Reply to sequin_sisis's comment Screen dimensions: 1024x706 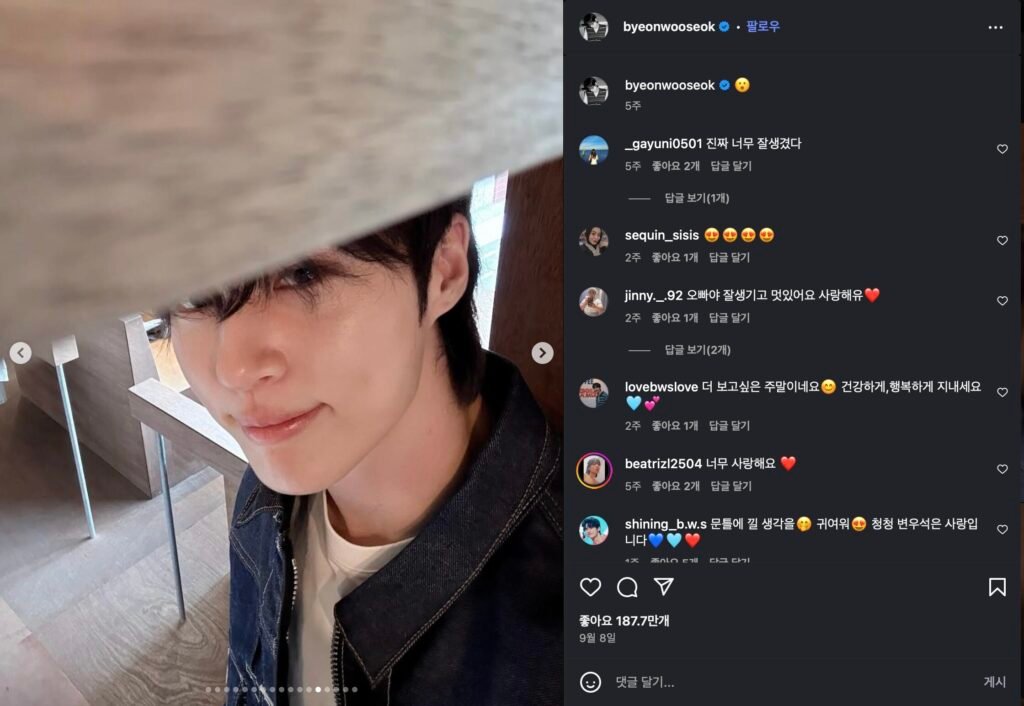point(729,257)
